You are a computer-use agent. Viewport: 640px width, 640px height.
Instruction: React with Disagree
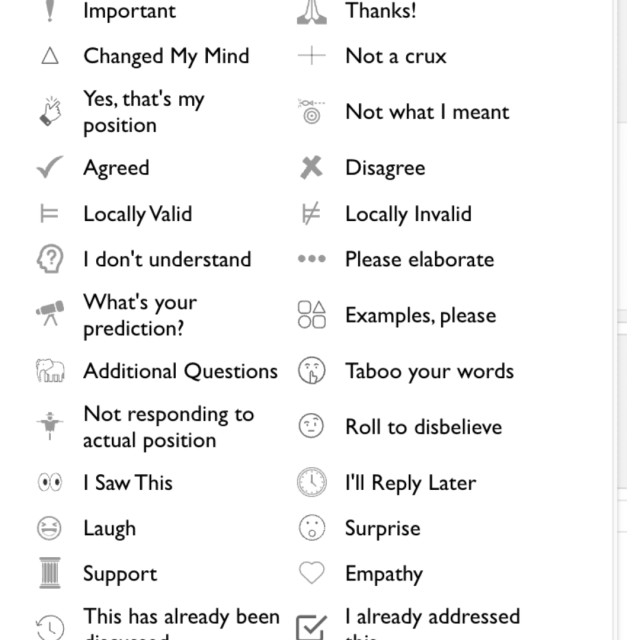384,168
